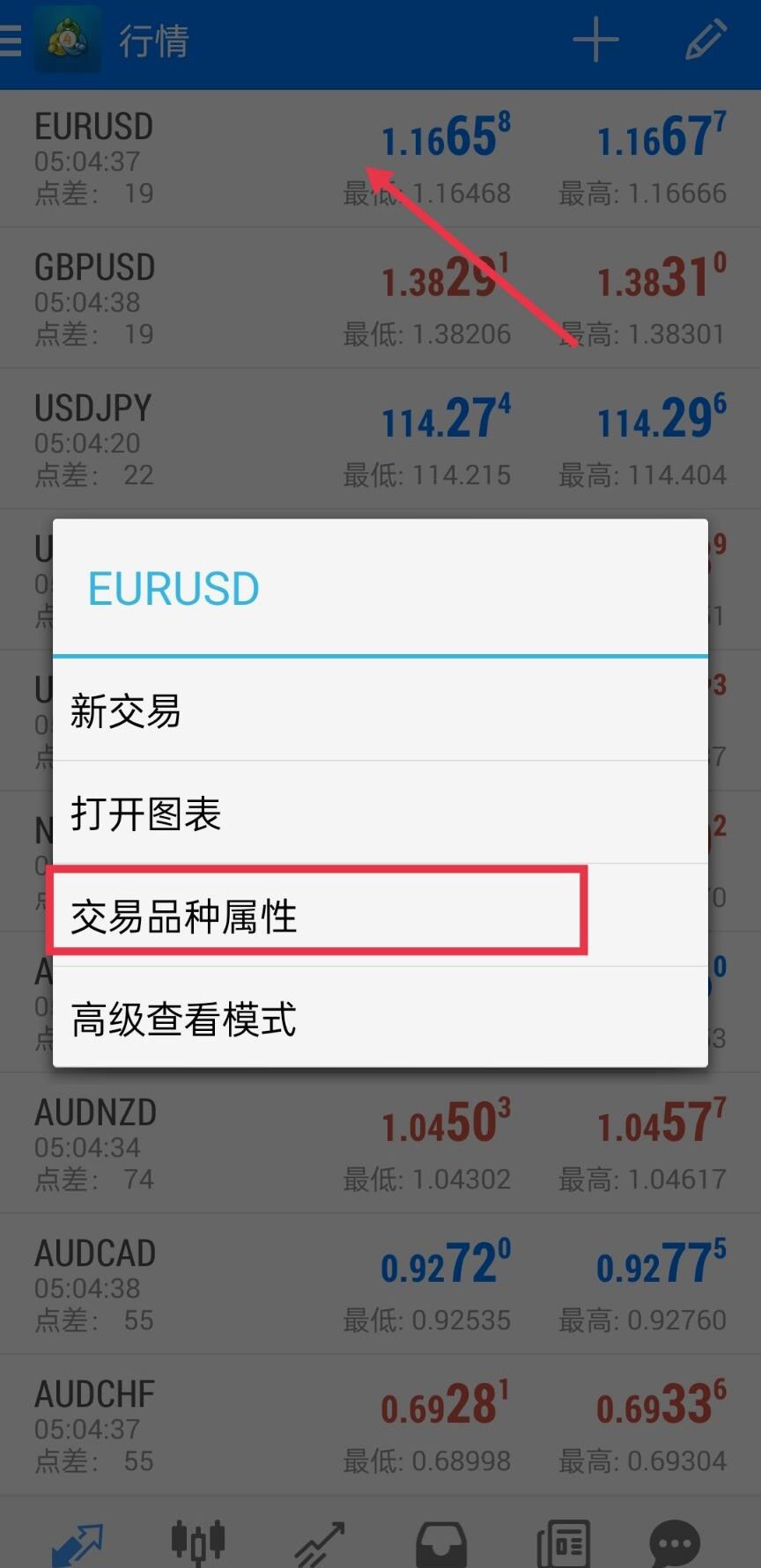The height and width of the screenshot is (1568, 761).
Task: Switch to the candlestick chart tab
Action: pos(198,1542)
